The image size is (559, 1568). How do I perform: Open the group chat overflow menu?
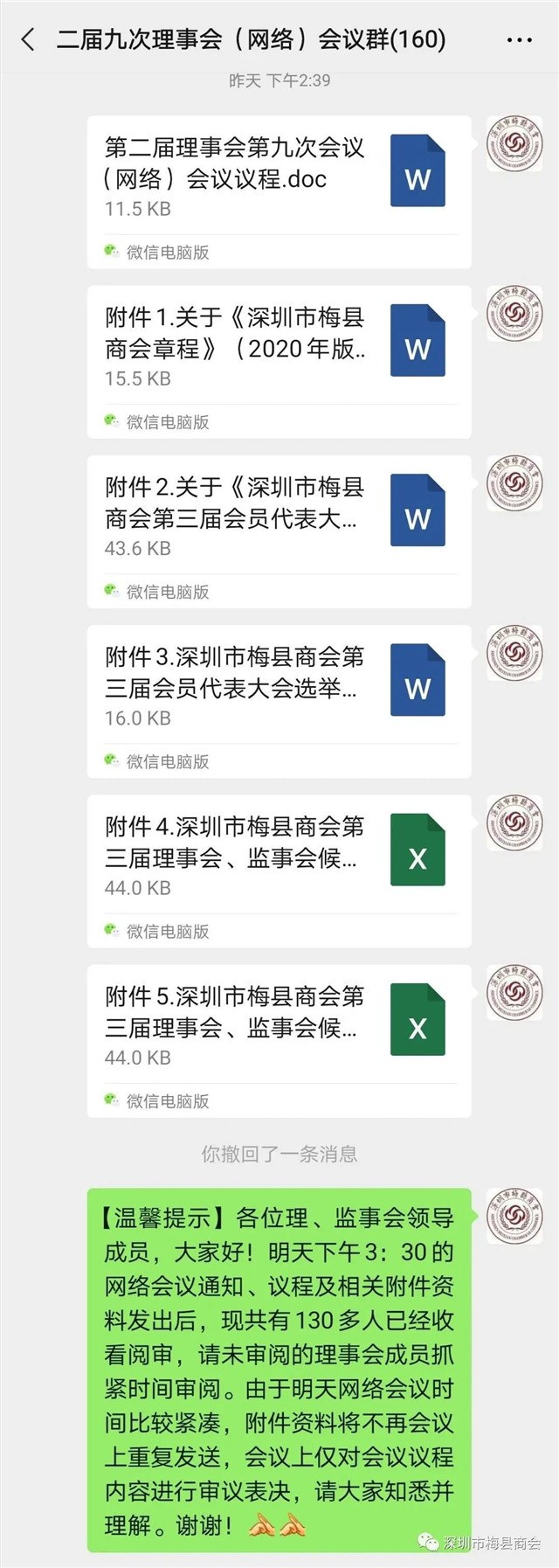[x=519, y=40]
